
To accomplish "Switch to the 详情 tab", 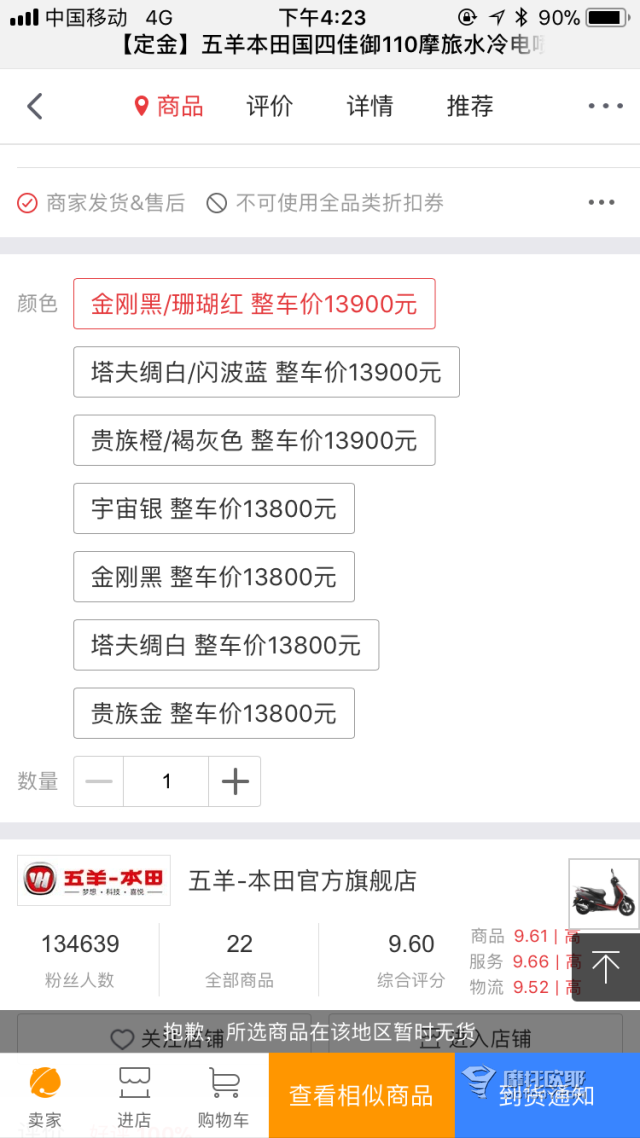I will pyautogui.click(x=369, y=107).
